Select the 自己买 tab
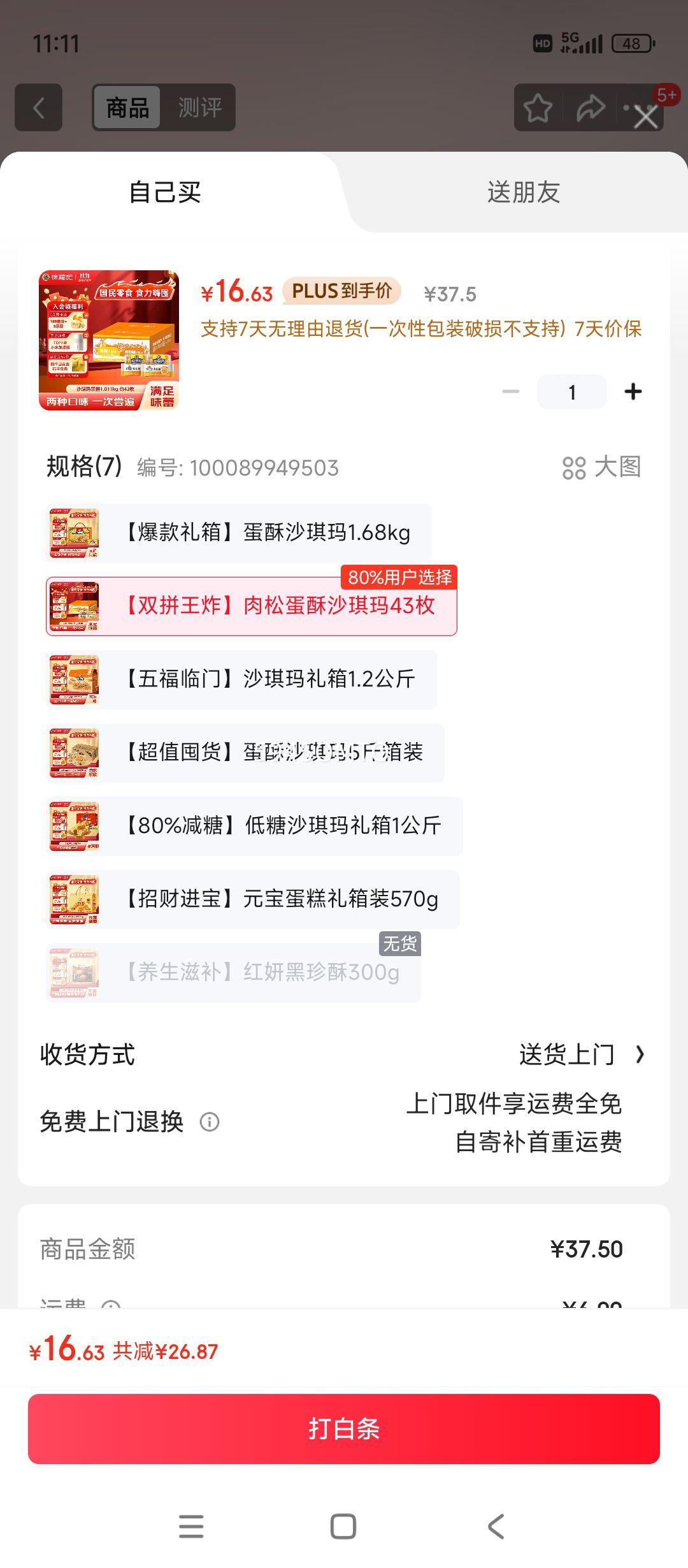The width and height of the screenshot is (688, 1568). click(x=165, y=192)
